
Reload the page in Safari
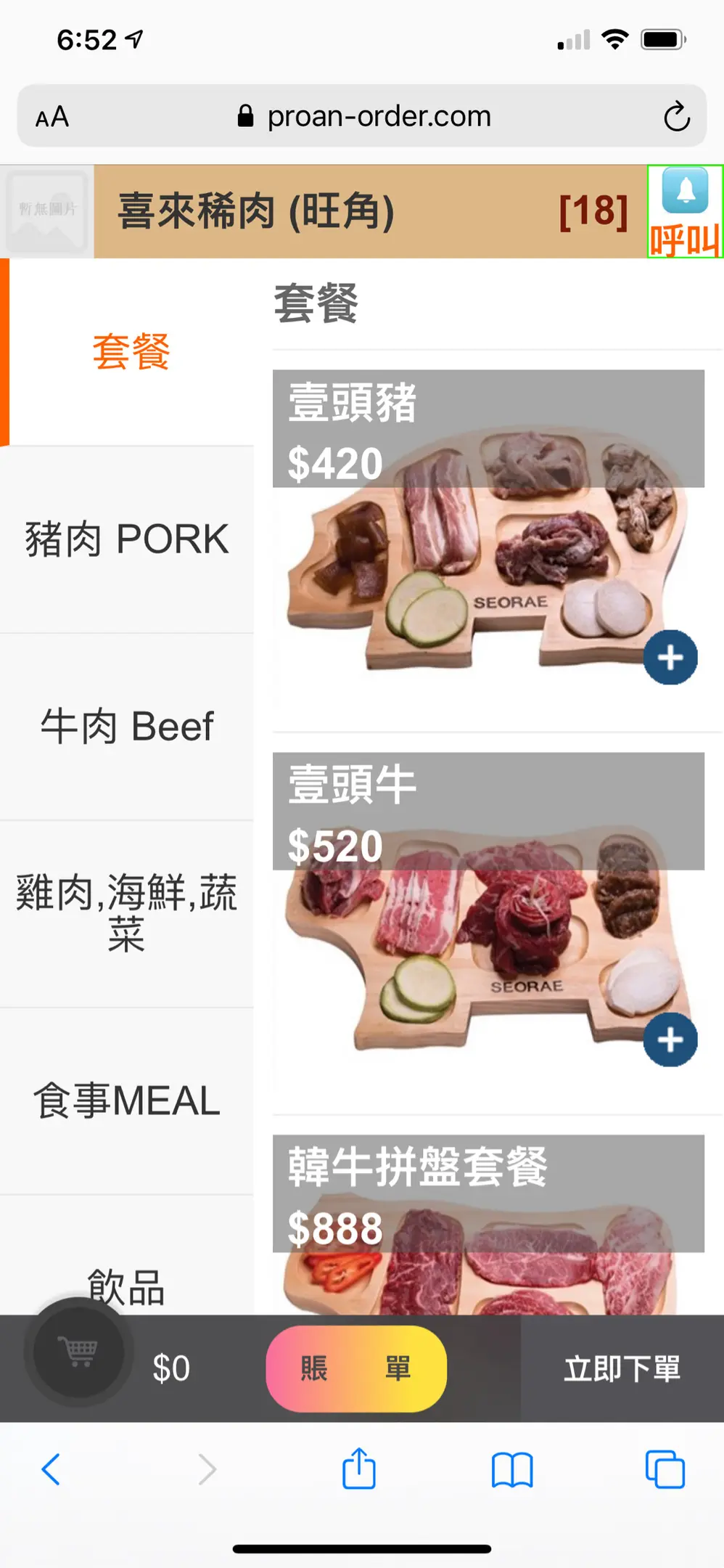pos(676,117)
